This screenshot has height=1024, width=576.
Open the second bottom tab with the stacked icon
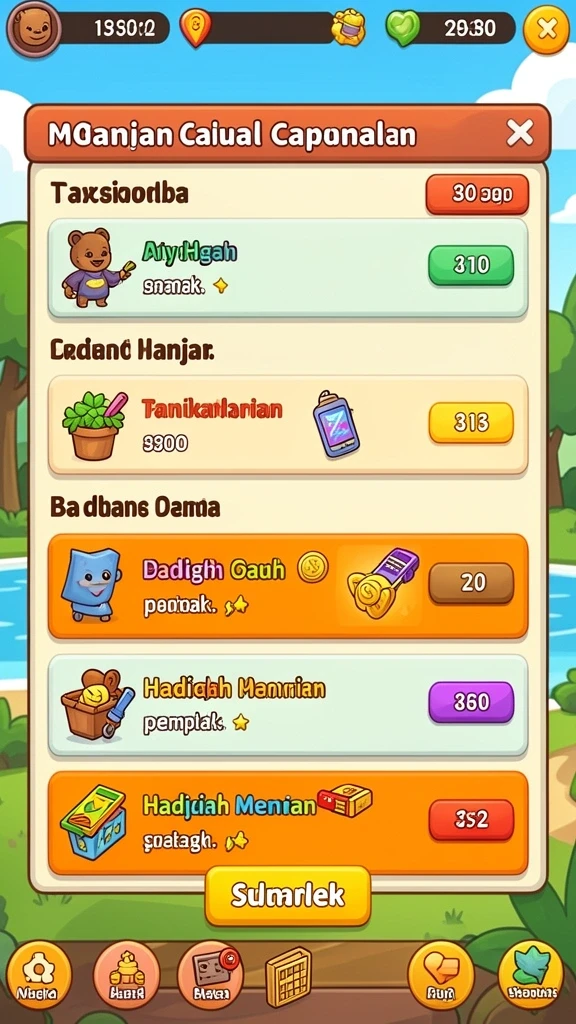point(127,975)
